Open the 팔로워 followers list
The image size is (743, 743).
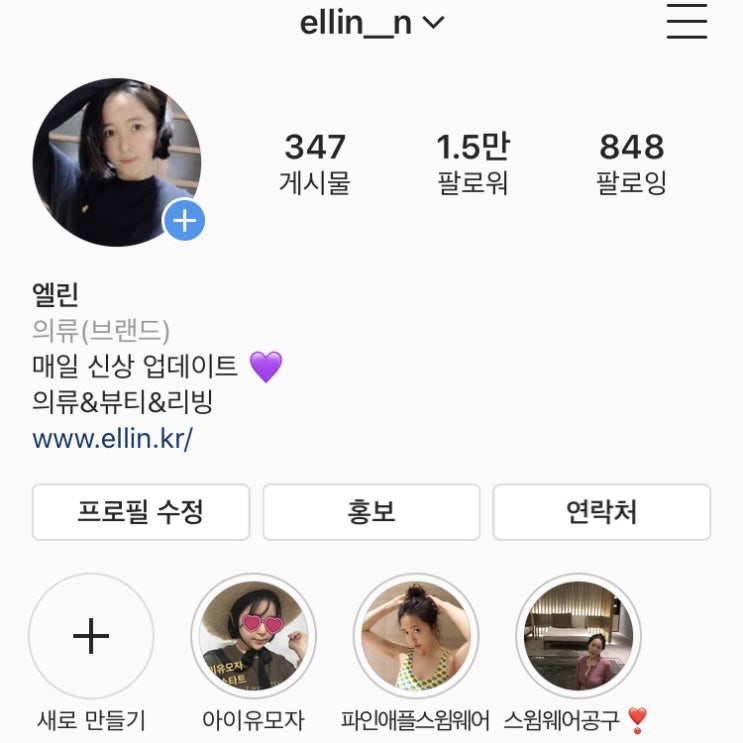tap(473, 162)
